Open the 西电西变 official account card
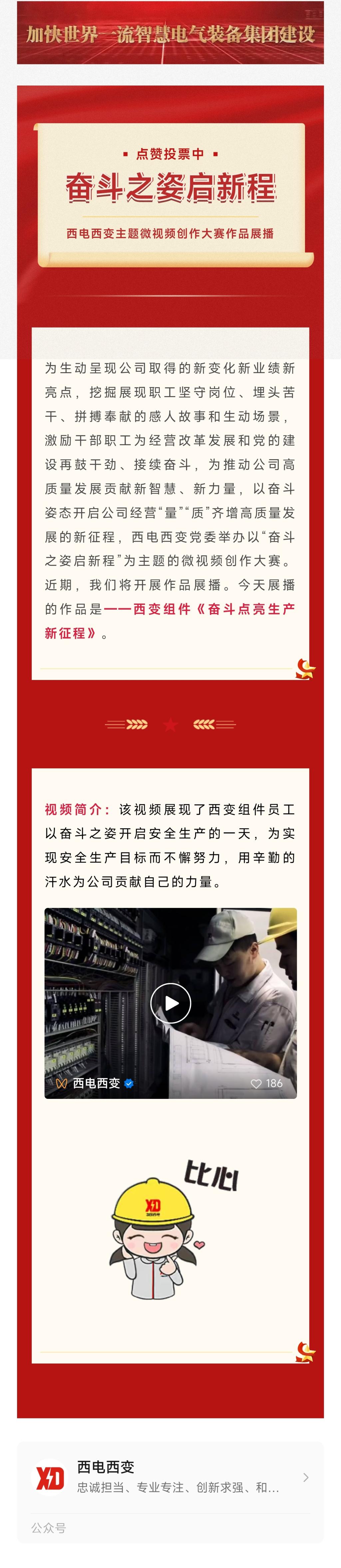341x1568 pixels. 170,1477
